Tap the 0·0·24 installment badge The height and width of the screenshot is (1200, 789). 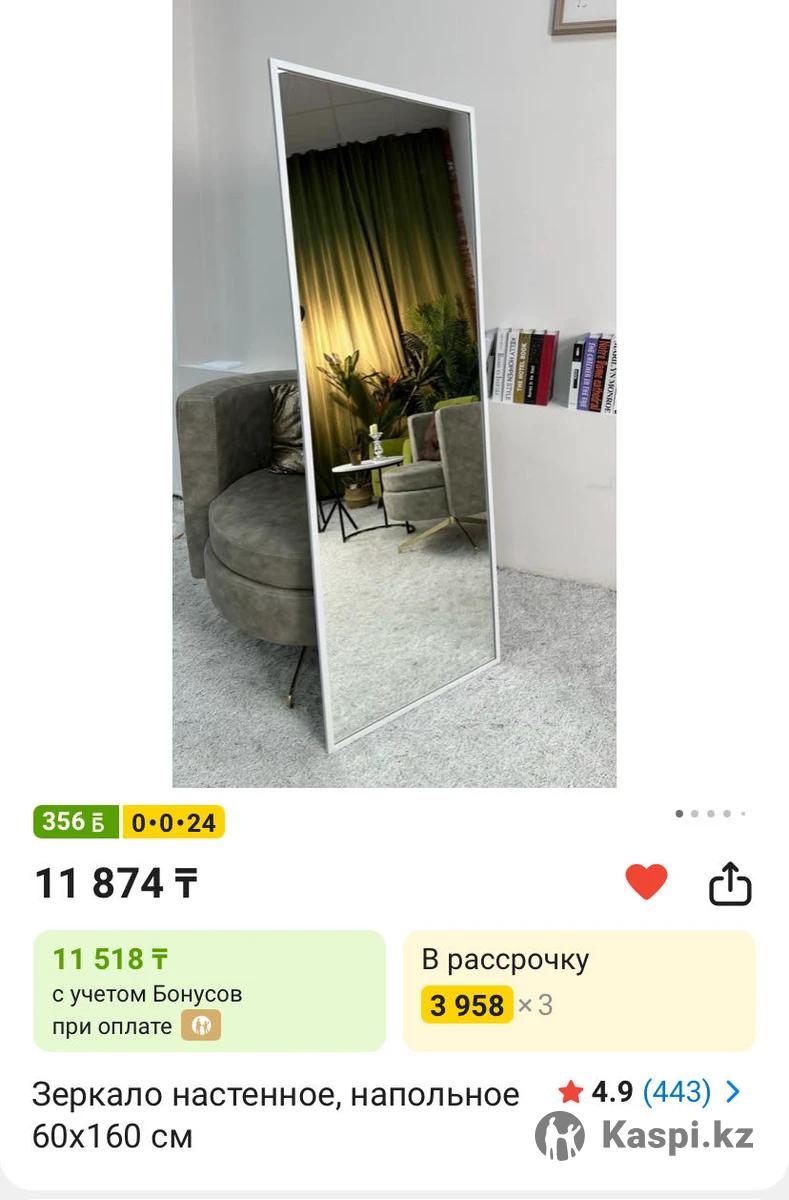pos(174,822)
